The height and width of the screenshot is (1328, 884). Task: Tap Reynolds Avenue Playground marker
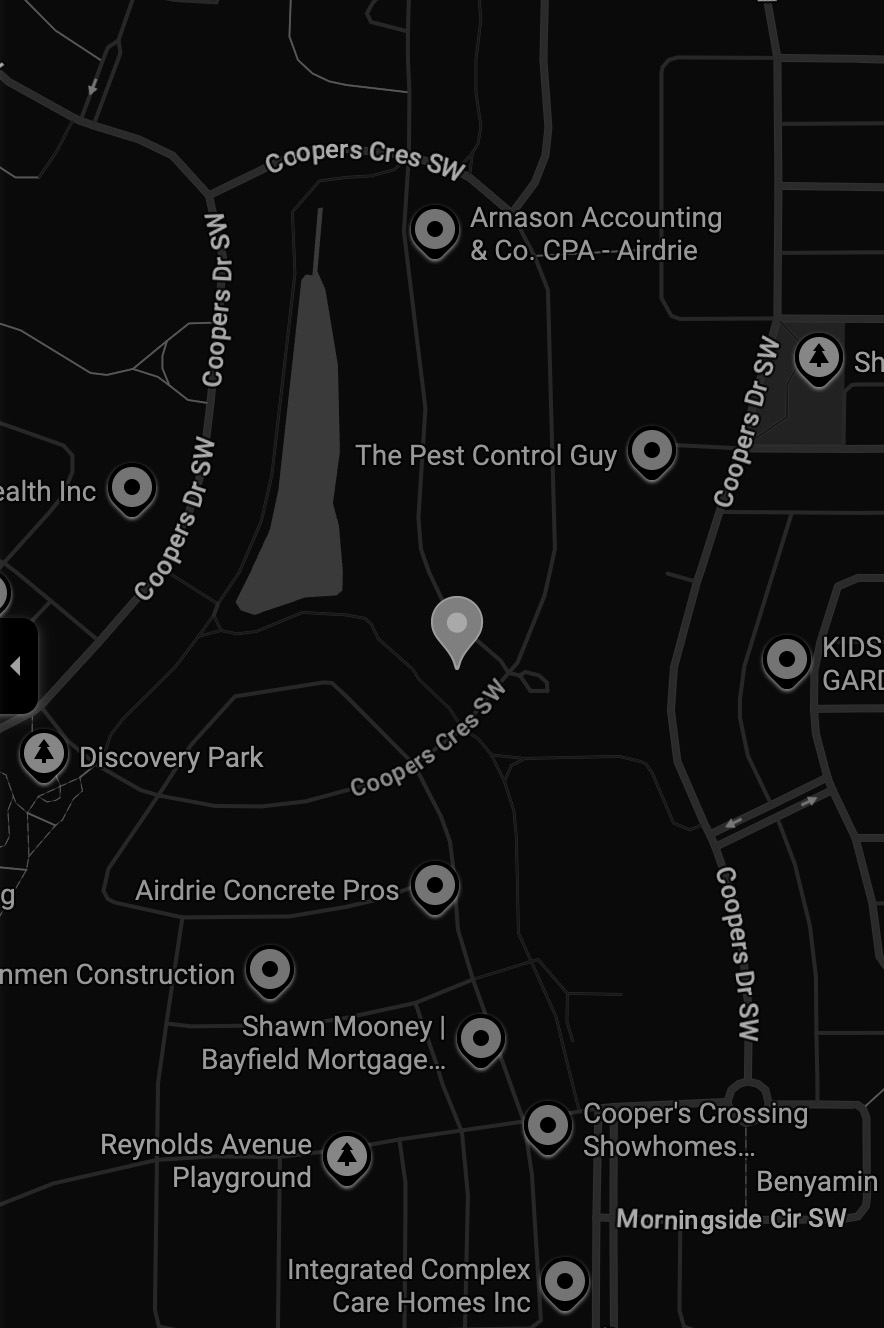point(346,1156)
